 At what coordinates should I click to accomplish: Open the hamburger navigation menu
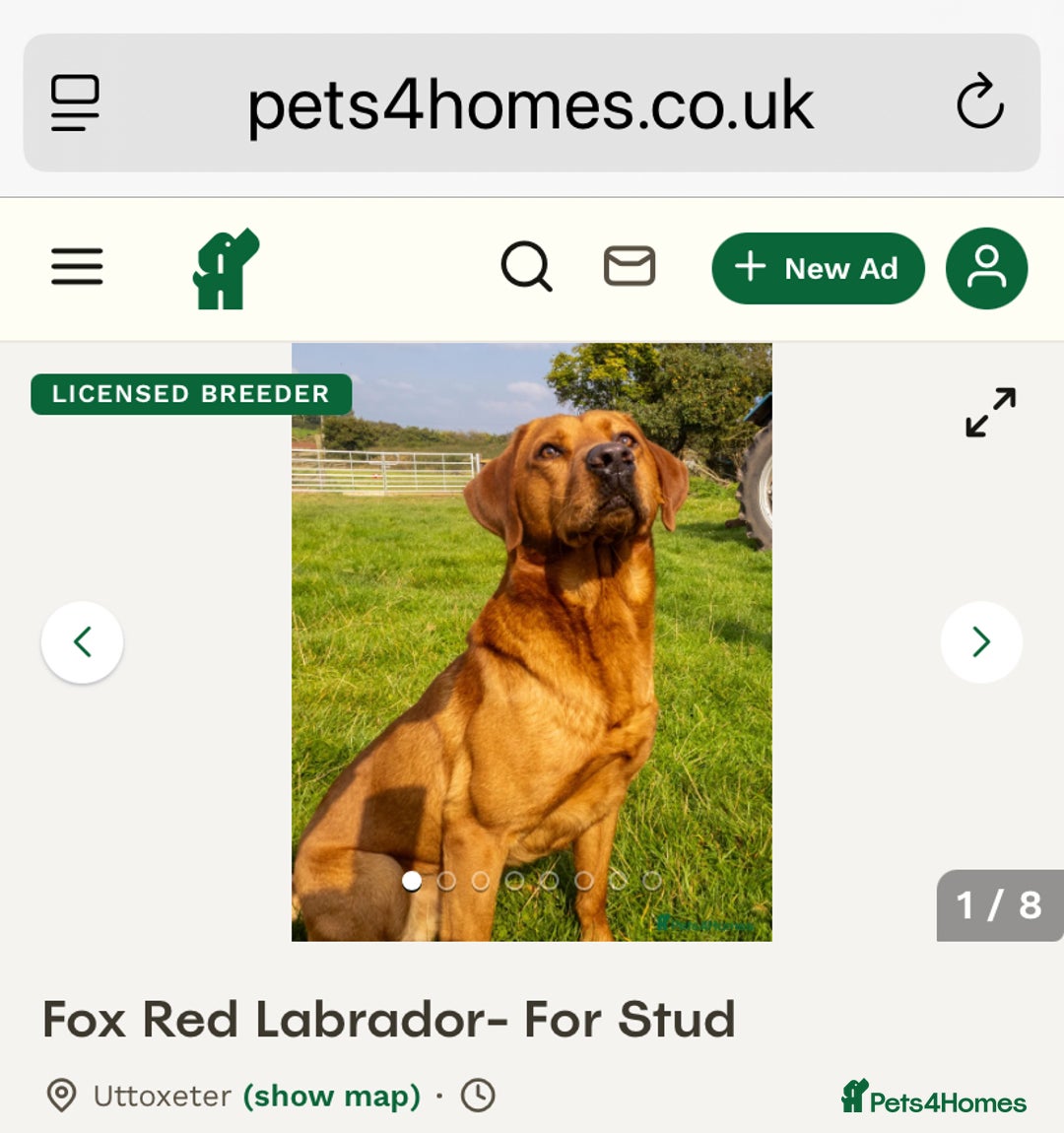[x=77, y=267]
